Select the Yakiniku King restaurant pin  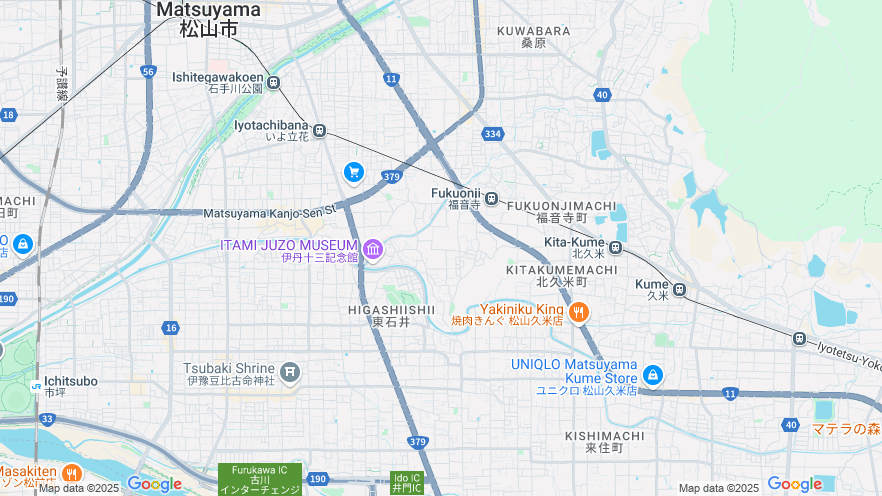click(x=578, y=314)
